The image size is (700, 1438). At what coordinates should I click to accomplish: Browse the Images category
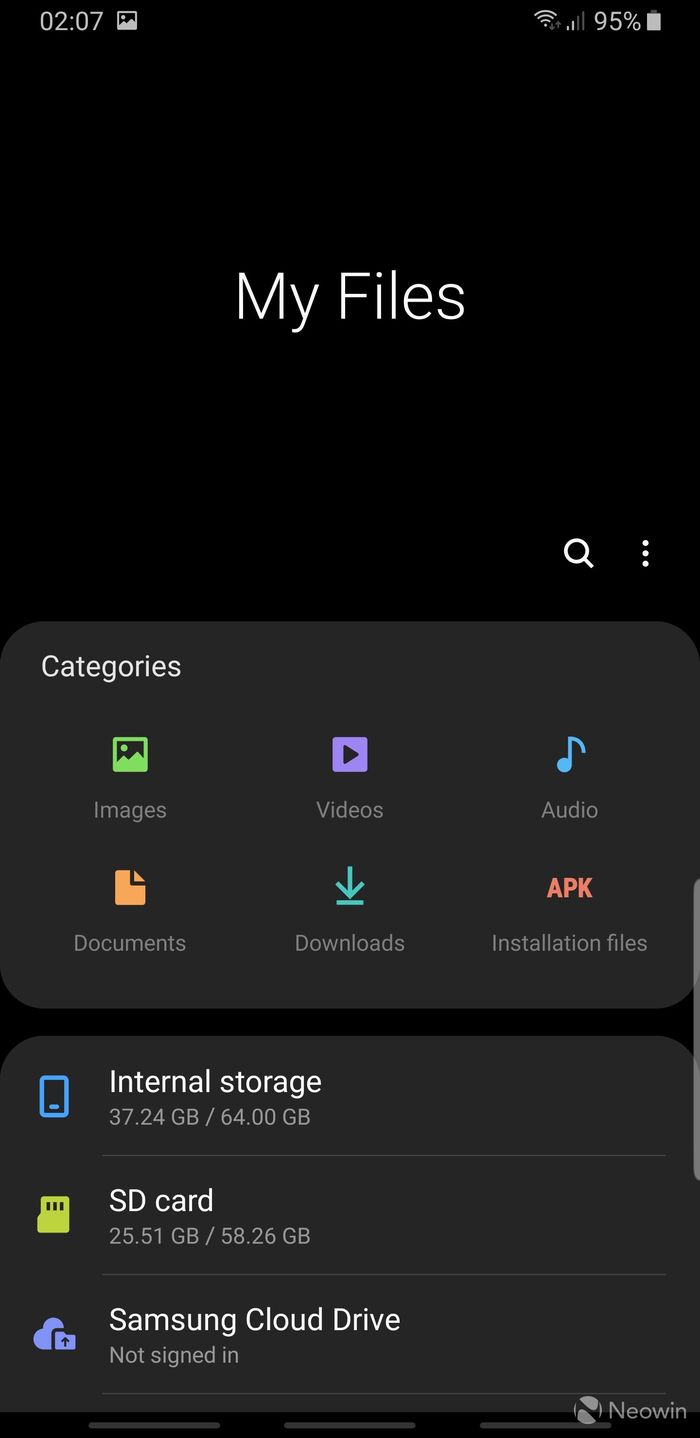point(130,776)
